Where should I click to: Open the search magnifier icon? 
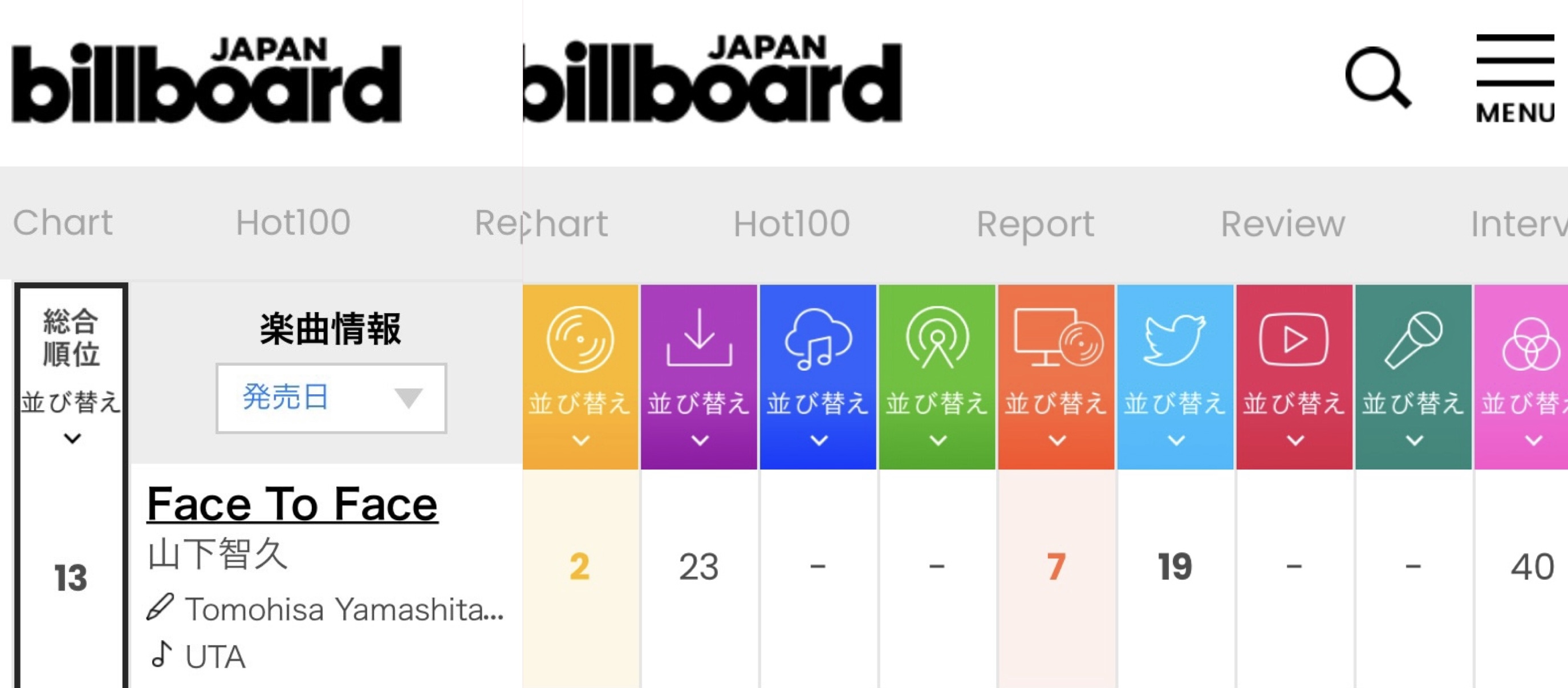pyautogui.click(x=1378, y=78)
